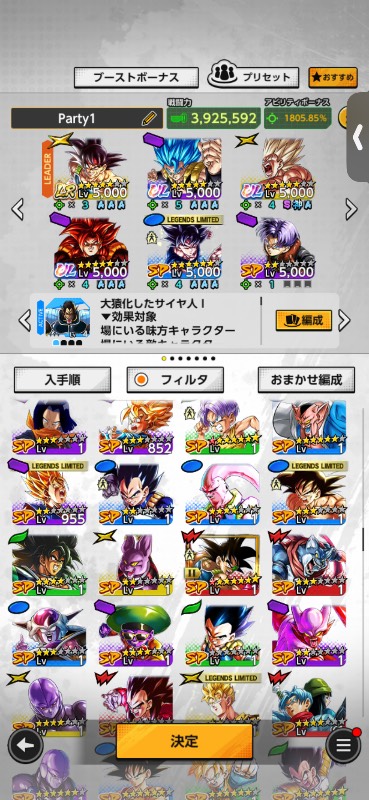Open the 編成 formation button
The image size is (369, 800).
pos(304,320)
